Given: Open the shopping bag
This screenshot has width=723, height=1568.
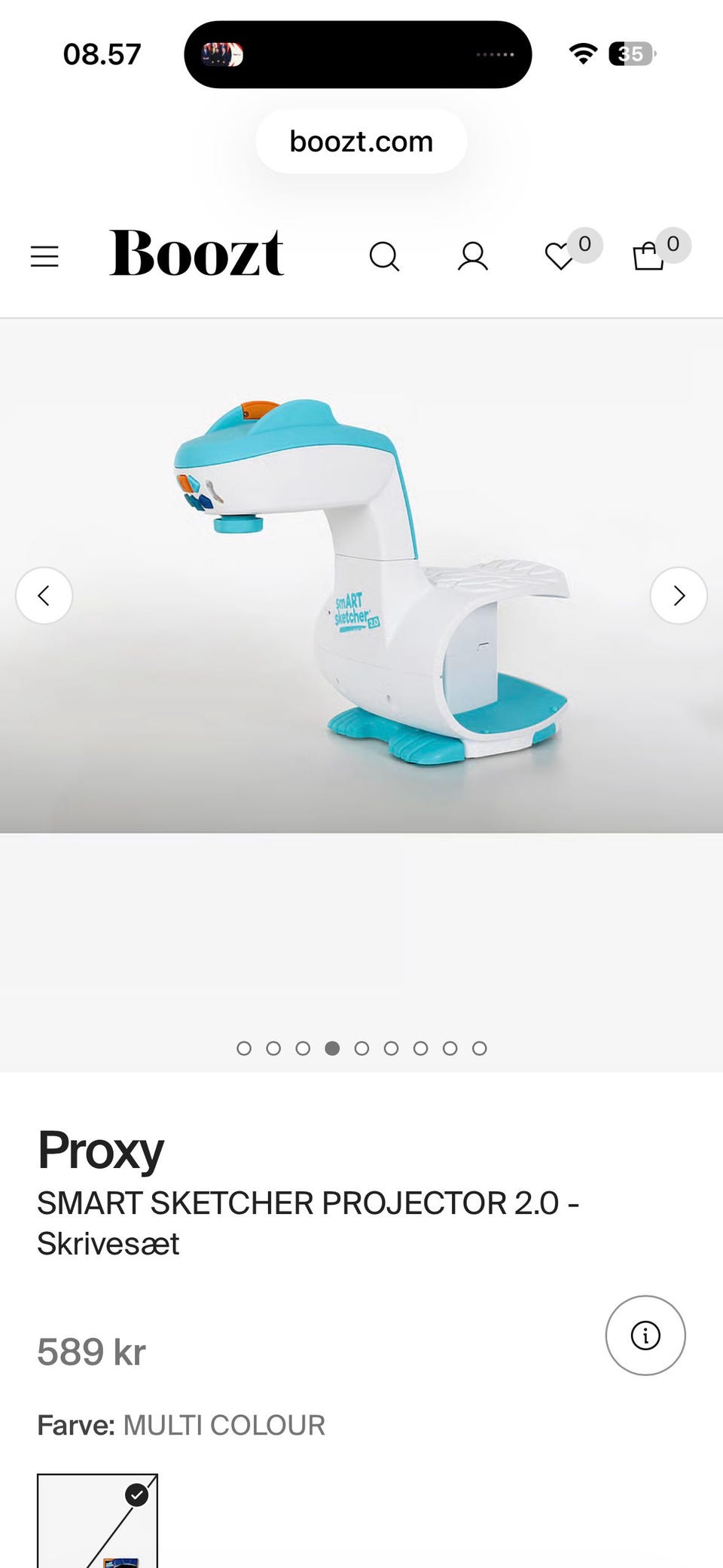Looking at the screenshot, I should (x=648, y=257).
